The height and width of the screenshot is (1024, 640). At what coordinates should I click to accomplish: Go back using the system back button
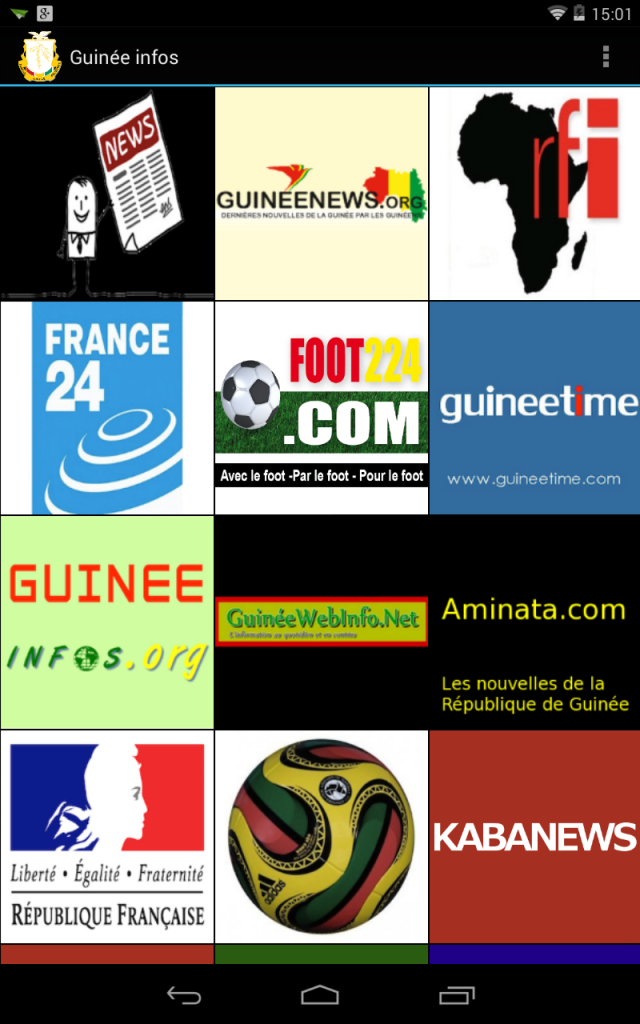pos(184,995)
